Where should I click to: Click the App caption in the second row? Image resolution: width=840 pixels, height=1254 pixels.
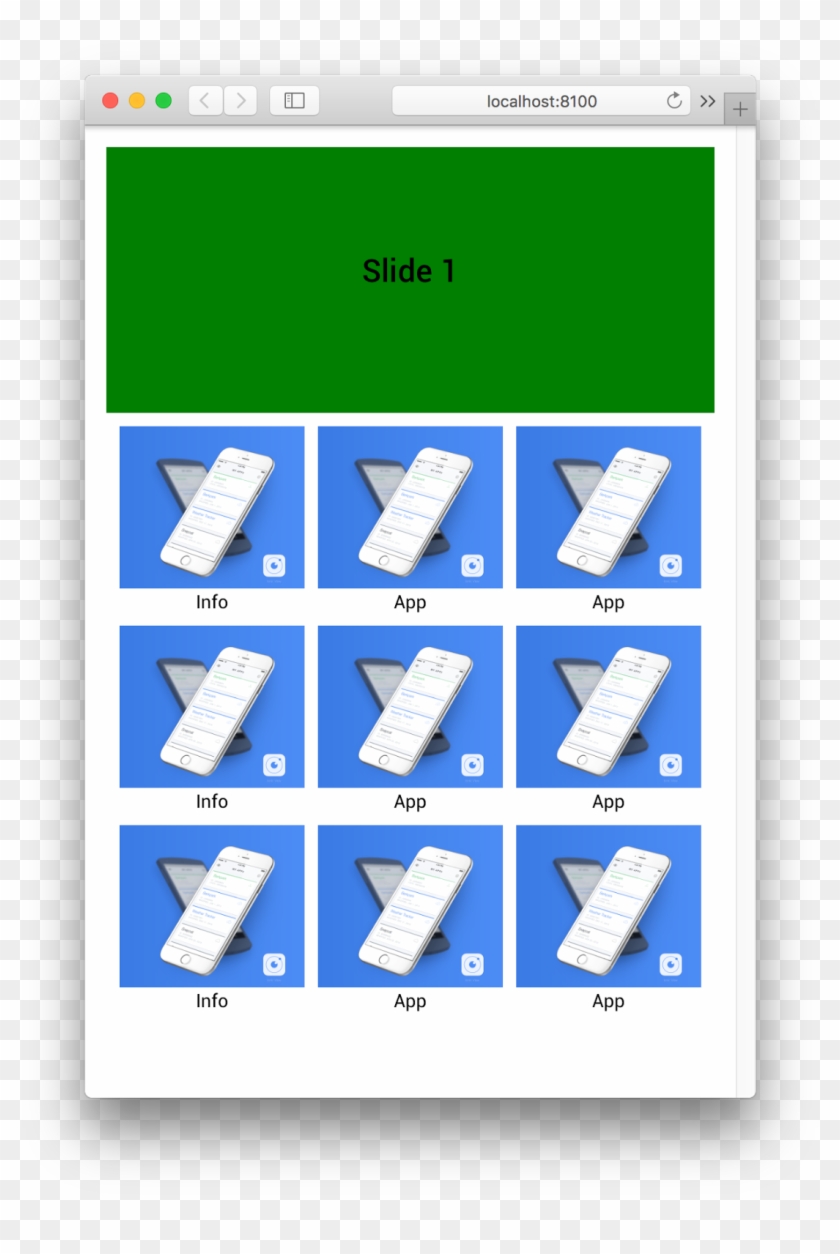click(410, 801)
